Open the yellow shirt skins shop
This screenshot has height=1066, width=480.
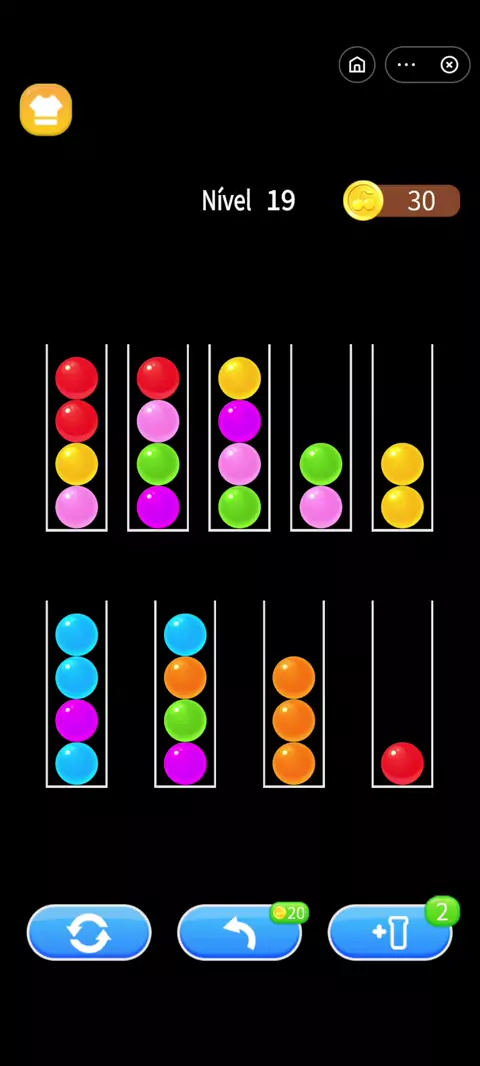(46, 109)
